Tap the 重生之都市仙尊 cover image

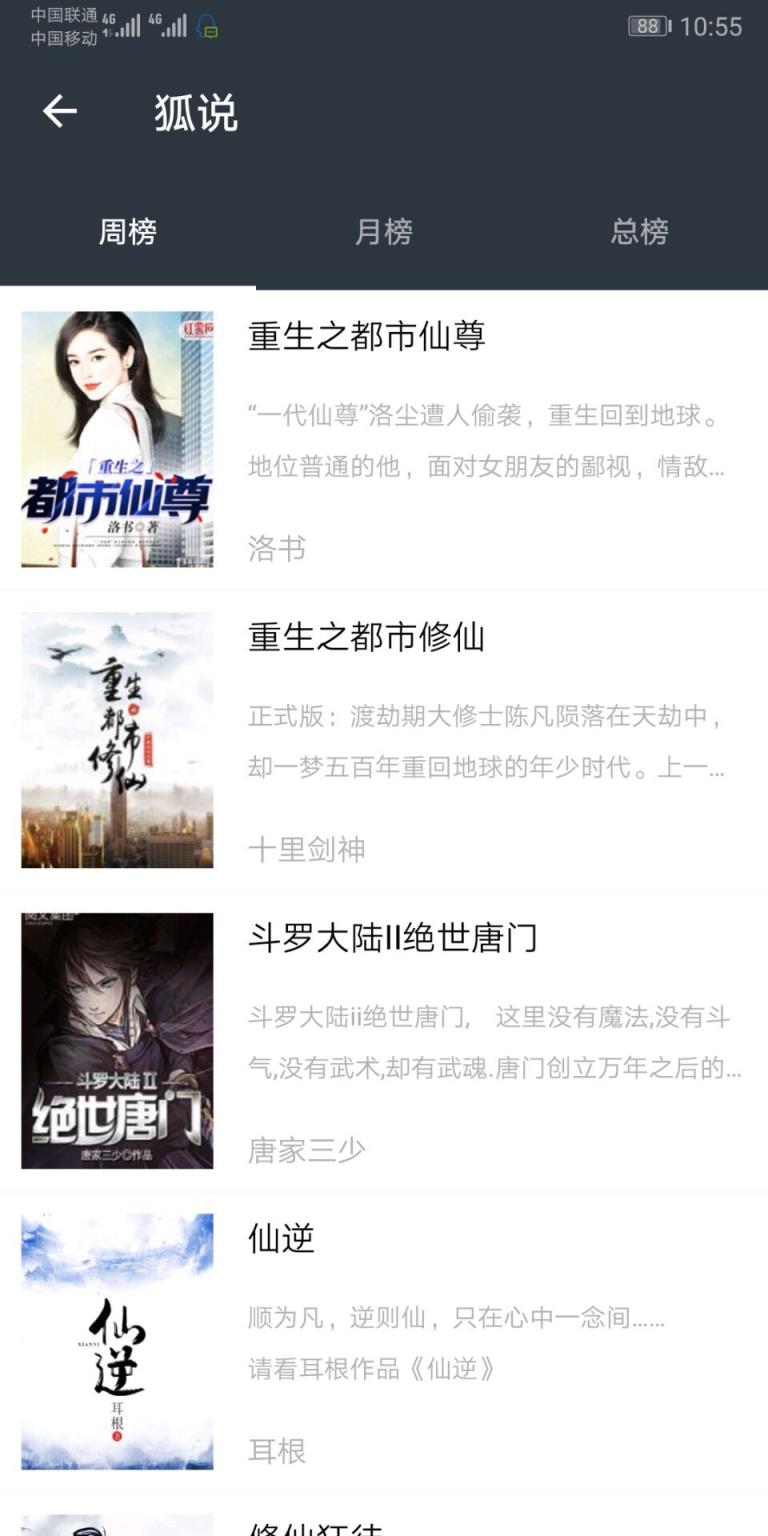tap(117, 438)
